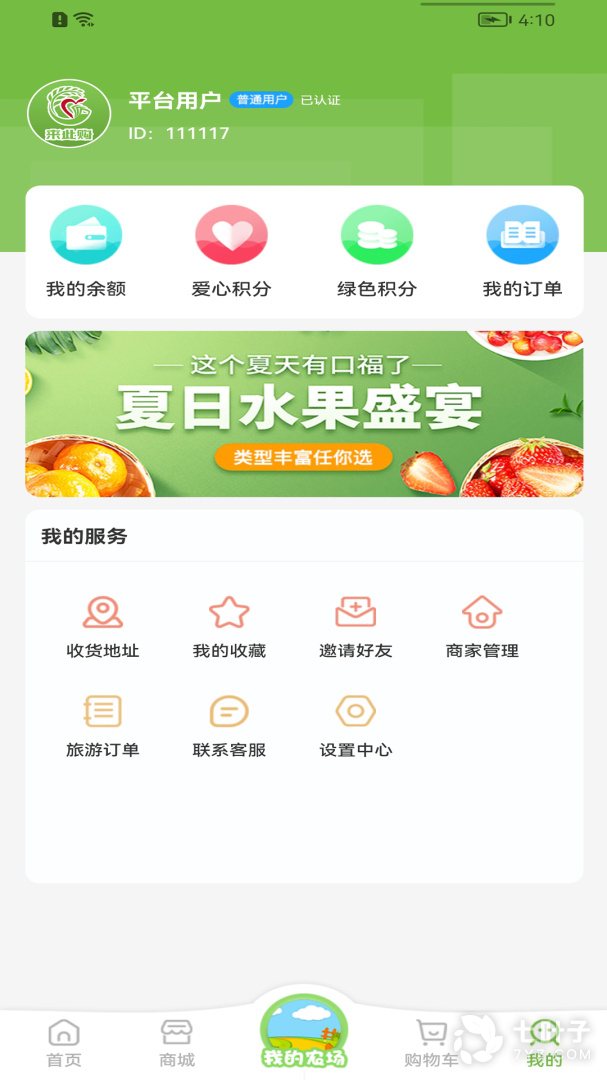
Task: Select the 我的 tab
Action: point(545,1043)
